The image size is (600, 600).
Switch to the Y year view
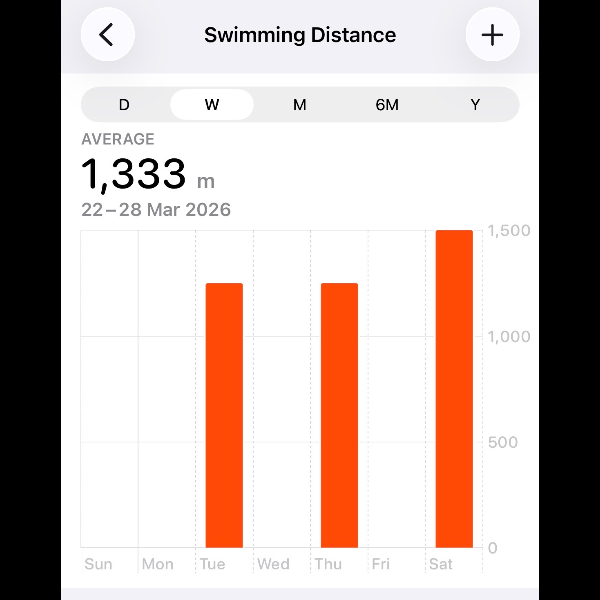tap(475, 105)
